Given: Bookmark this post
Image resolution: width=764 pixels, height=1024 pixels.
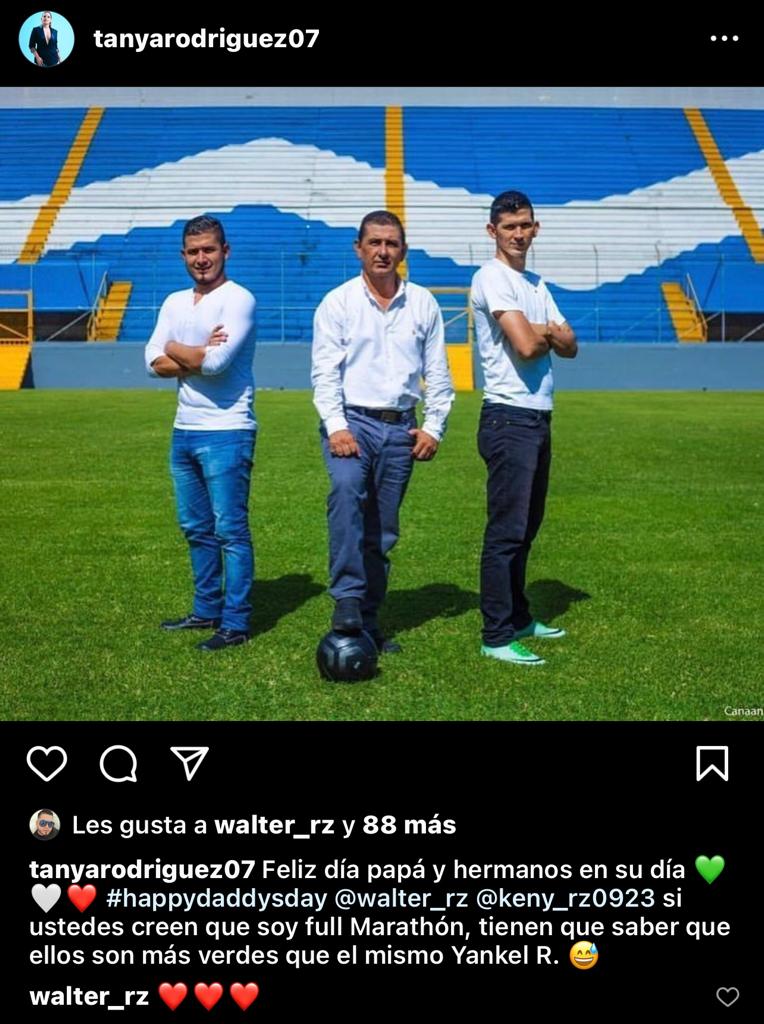Looking at the screenshot, I should pos(712,764).
